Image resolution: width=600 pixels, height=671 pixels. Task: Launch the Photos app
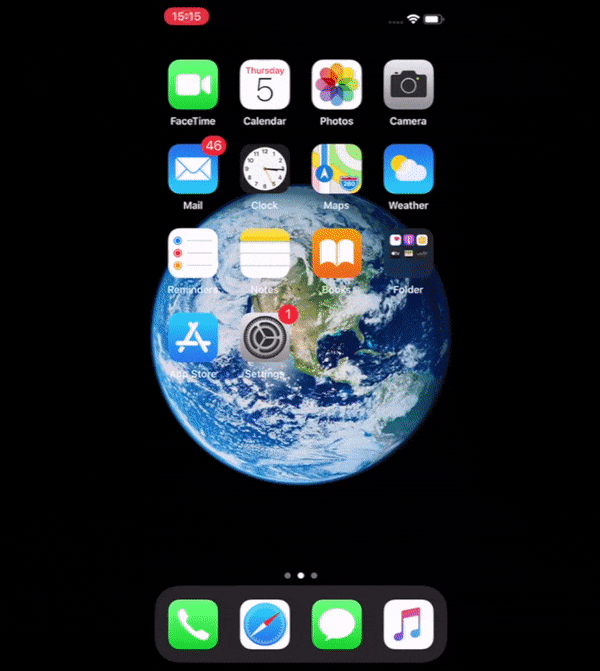click(337, 85)
